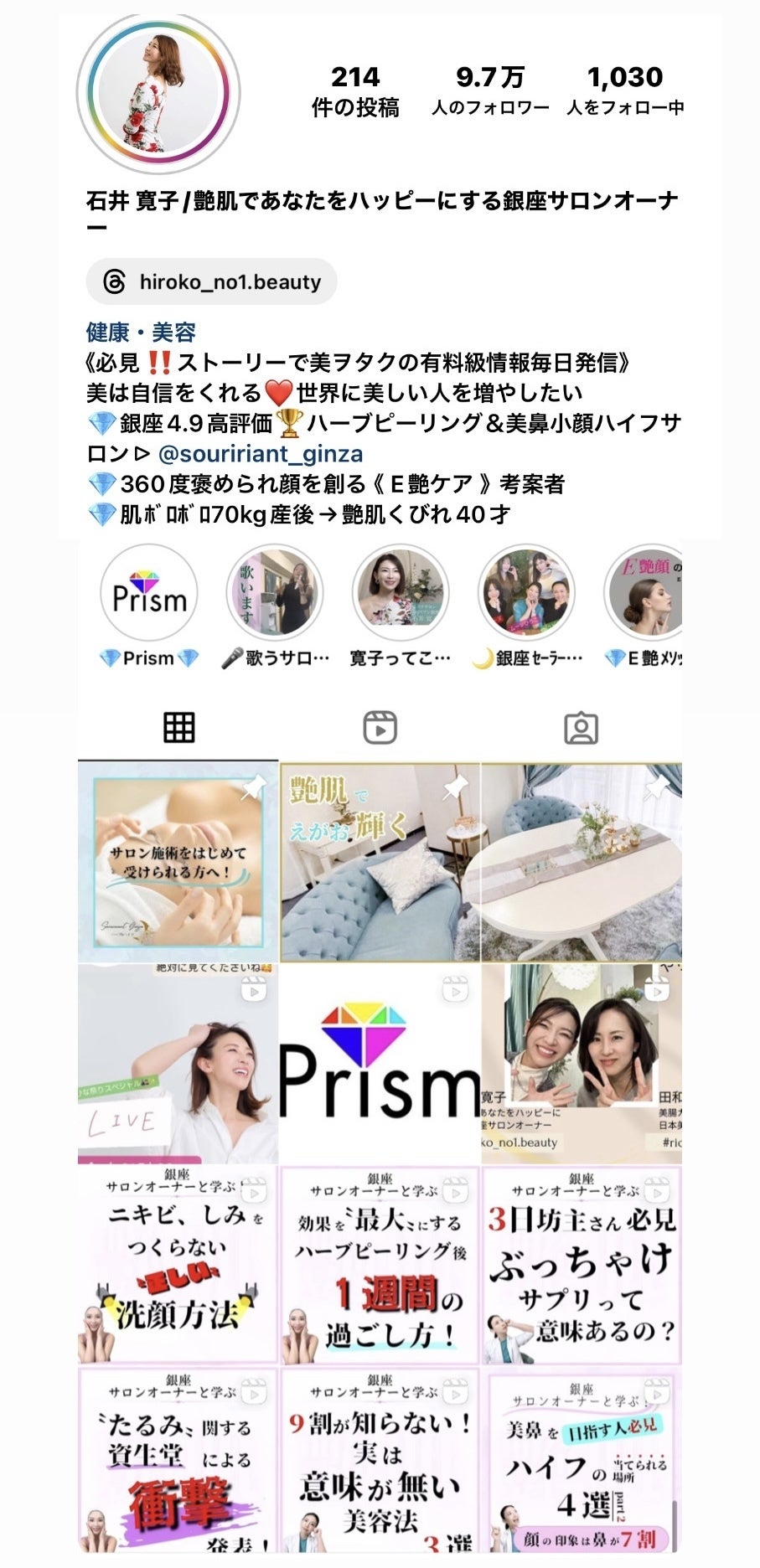This screenshot has height=1568, width=760.
Task: Open the Prism story highlight
Action: pos(149,593)
